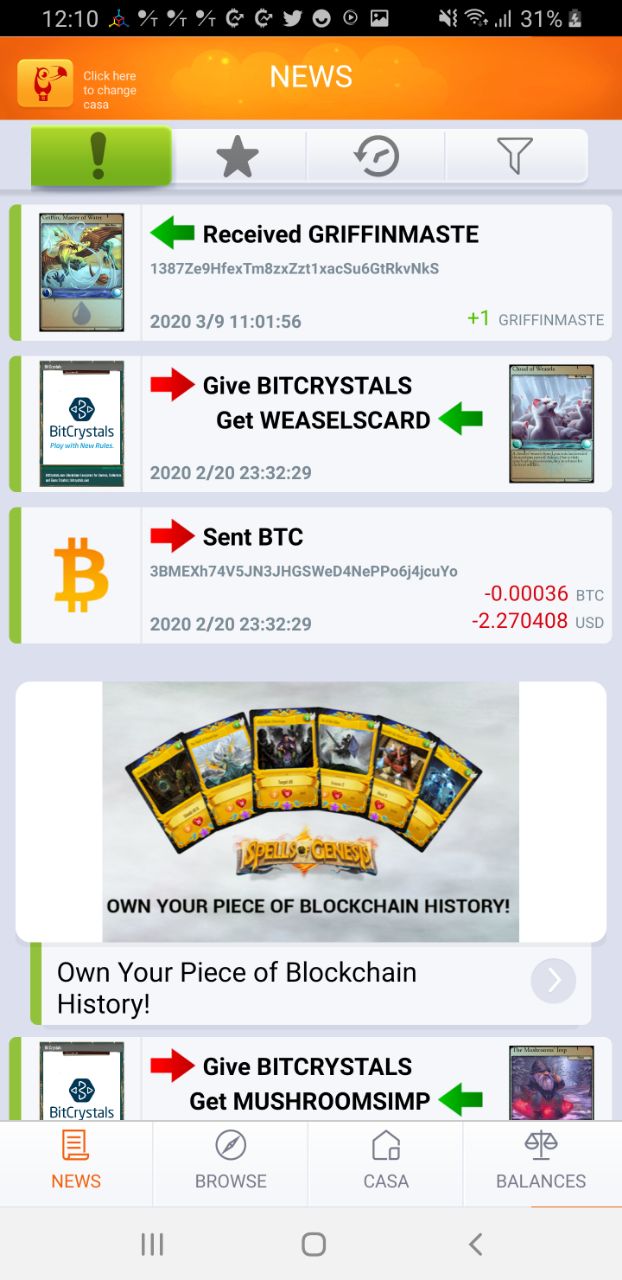Open the Sent BTC transaction

click(x=311, y=575)
